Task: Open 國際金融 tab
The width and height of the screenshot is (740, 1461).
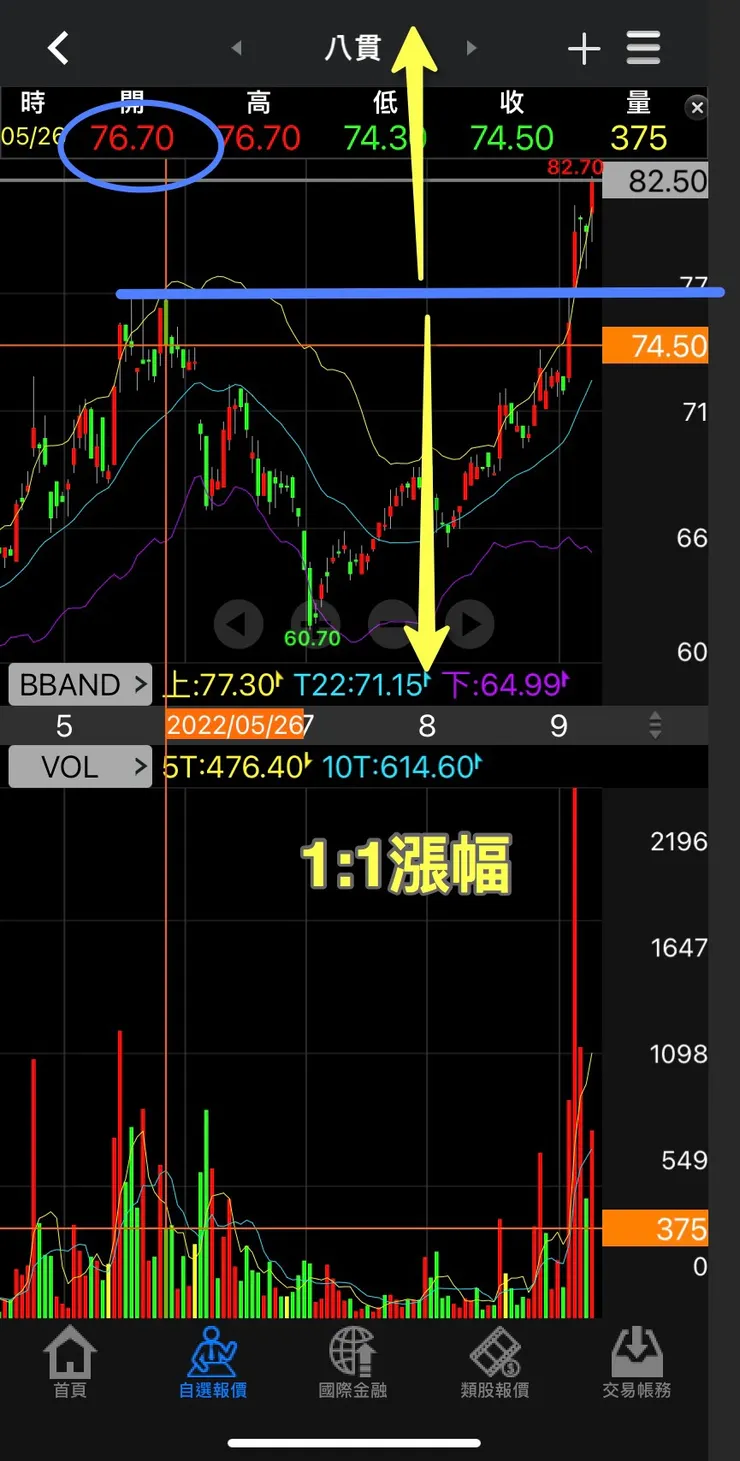Action: click(353, 1362)
